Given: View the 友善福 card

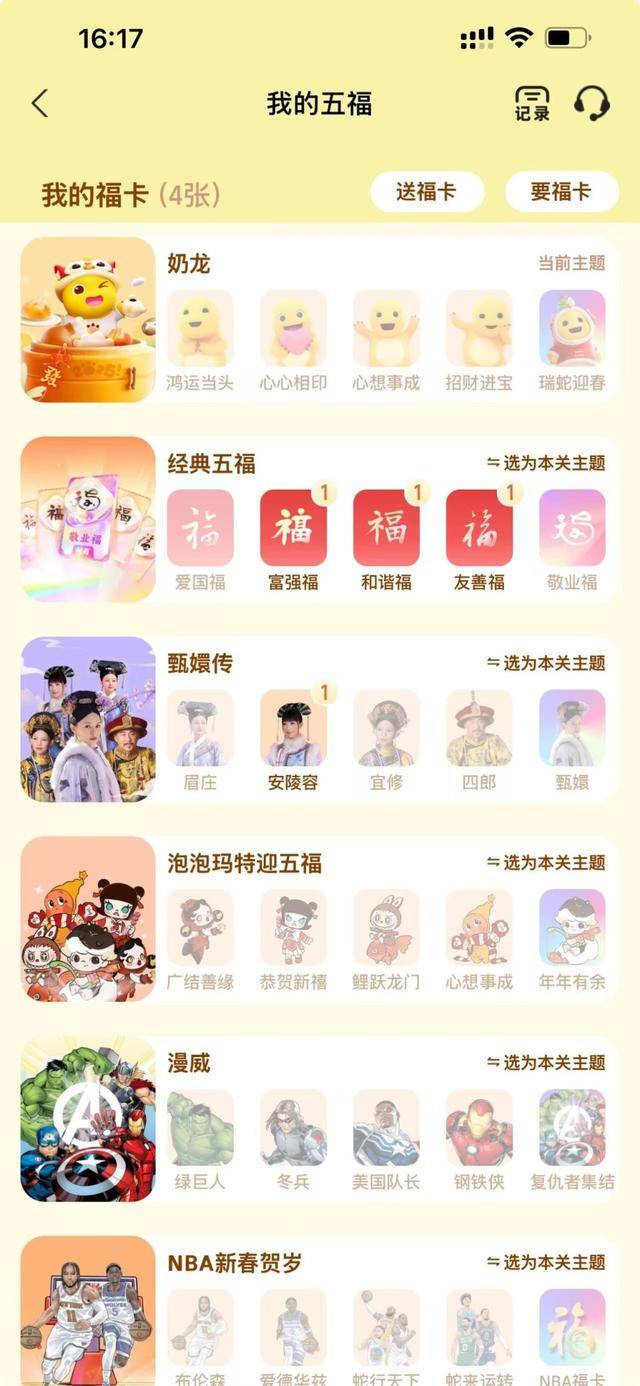Looking at the screenshot, I should click(479, 528).
